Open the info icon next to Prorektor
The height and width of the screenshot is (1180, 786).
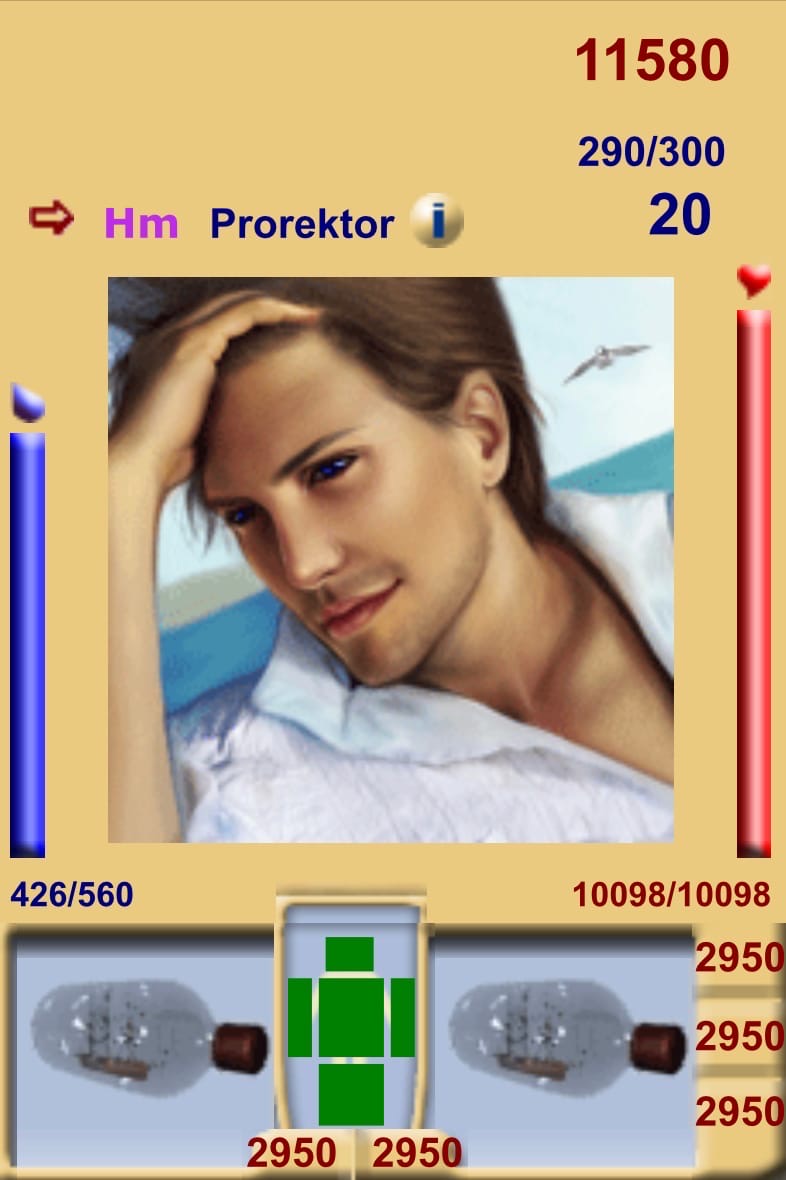[x=437, y=221]
